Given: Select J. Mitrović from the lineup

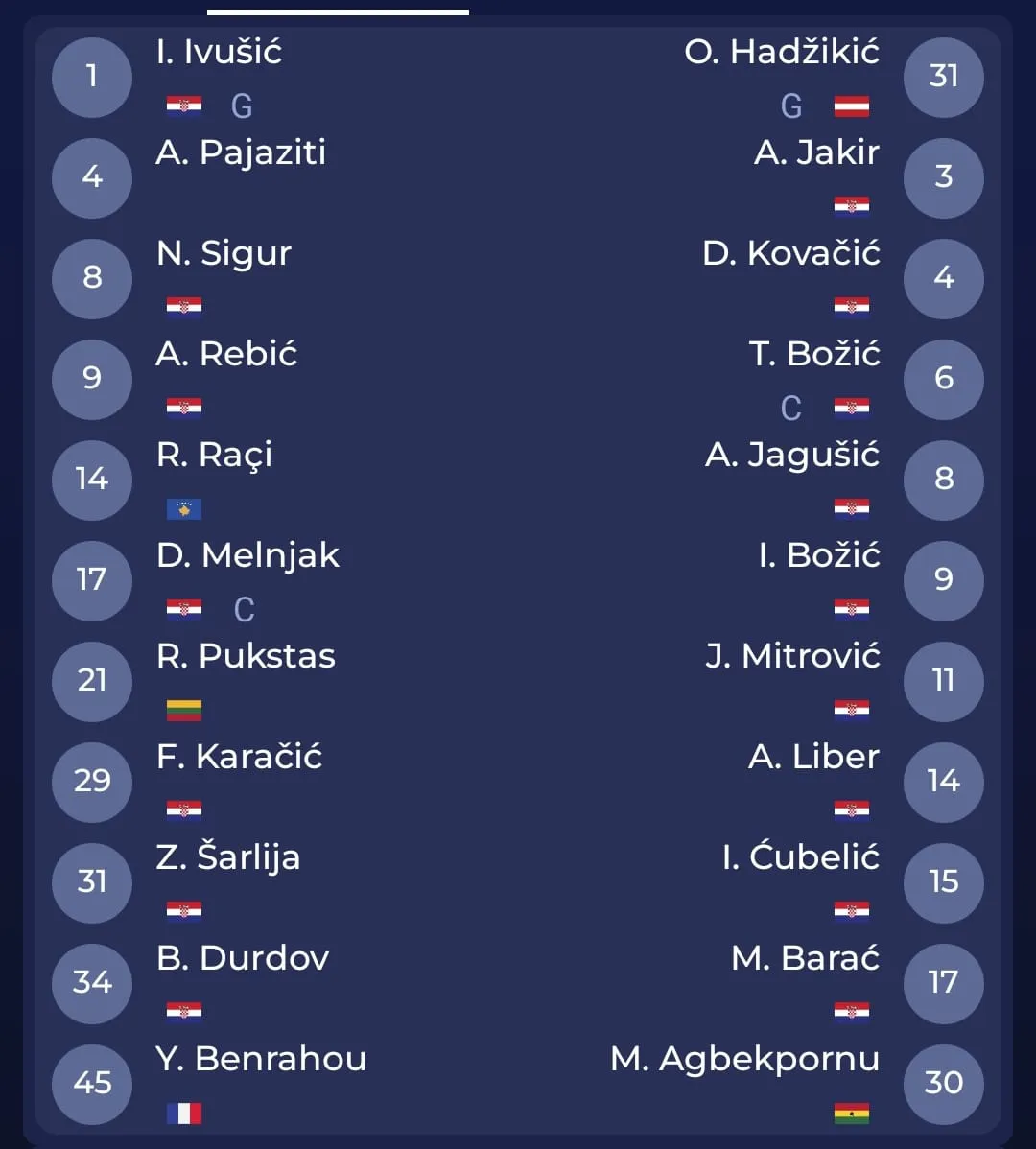Looking at the screenshot, I should tap(792, 657).
